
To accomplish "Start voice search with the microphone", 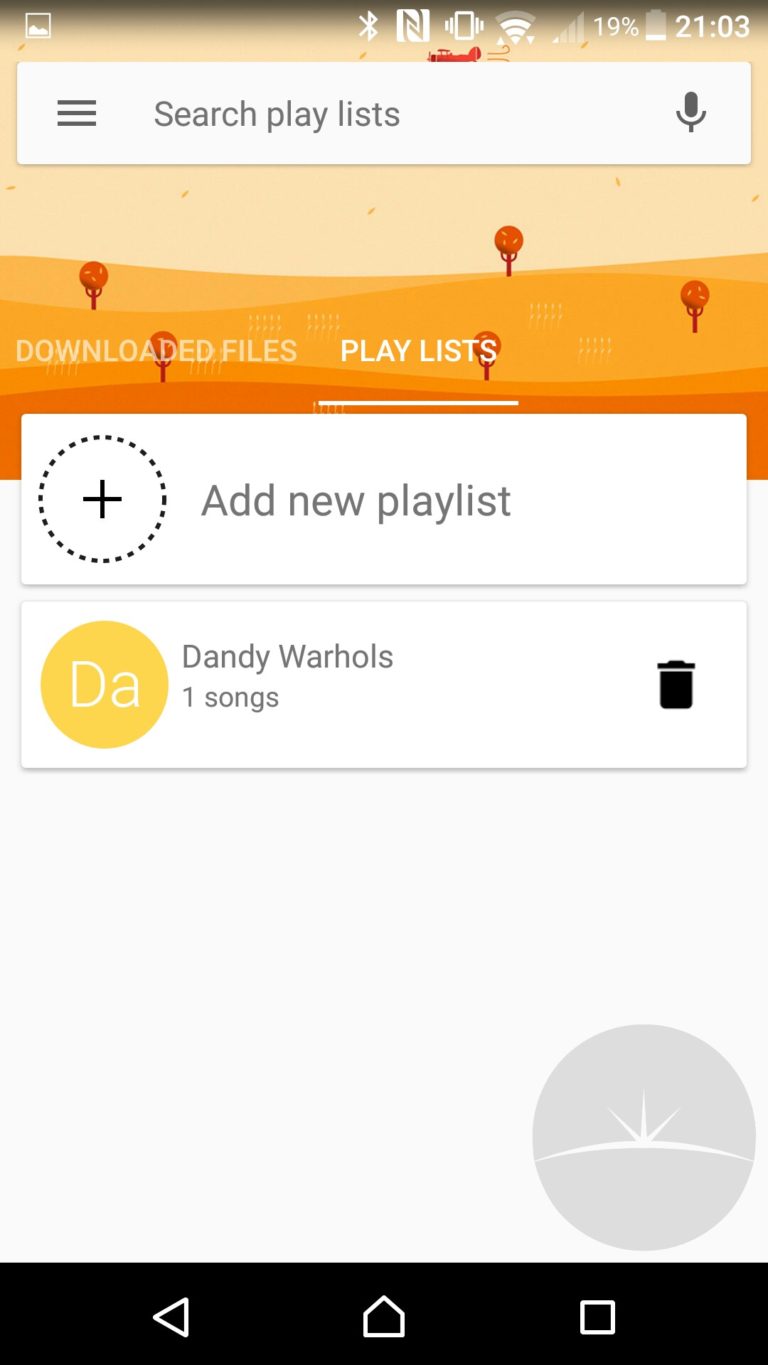I will [x=691, y=112].
